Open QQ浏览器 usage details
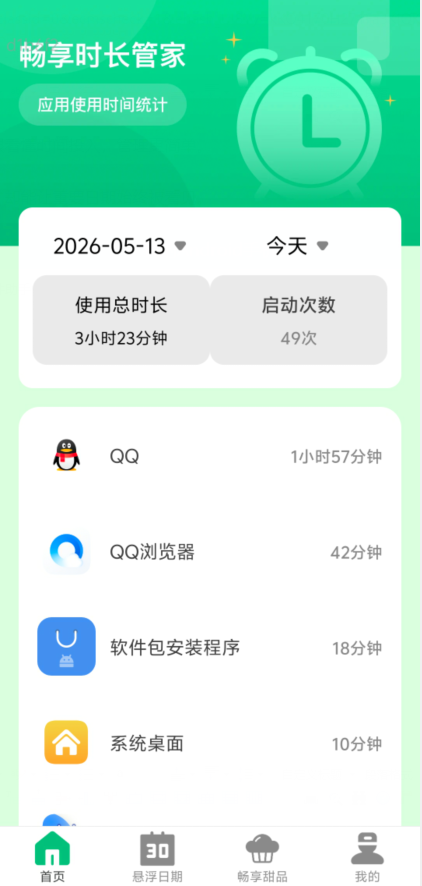The width and height of the screenshot is (422, 886). [x=210, y=552]
